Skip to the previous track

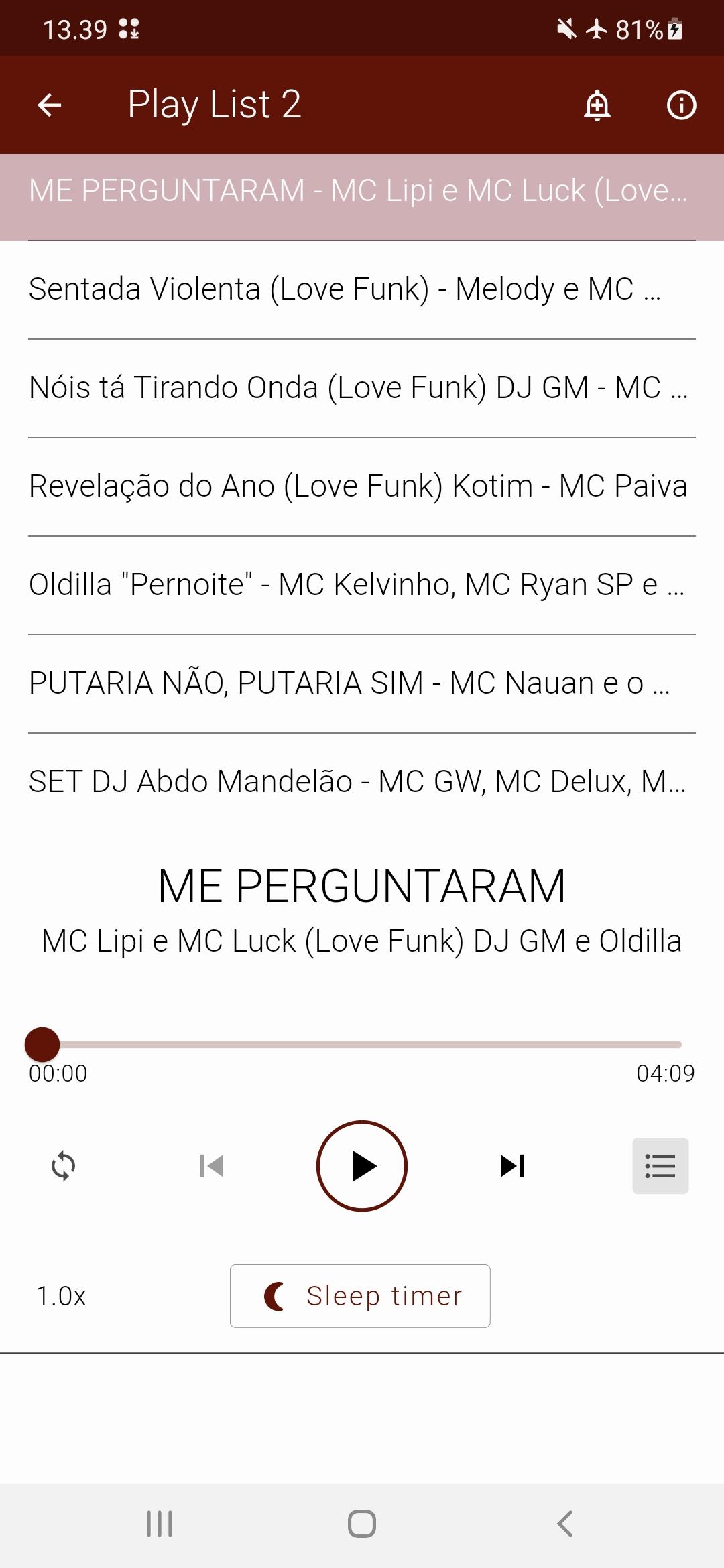point(212,1166)
